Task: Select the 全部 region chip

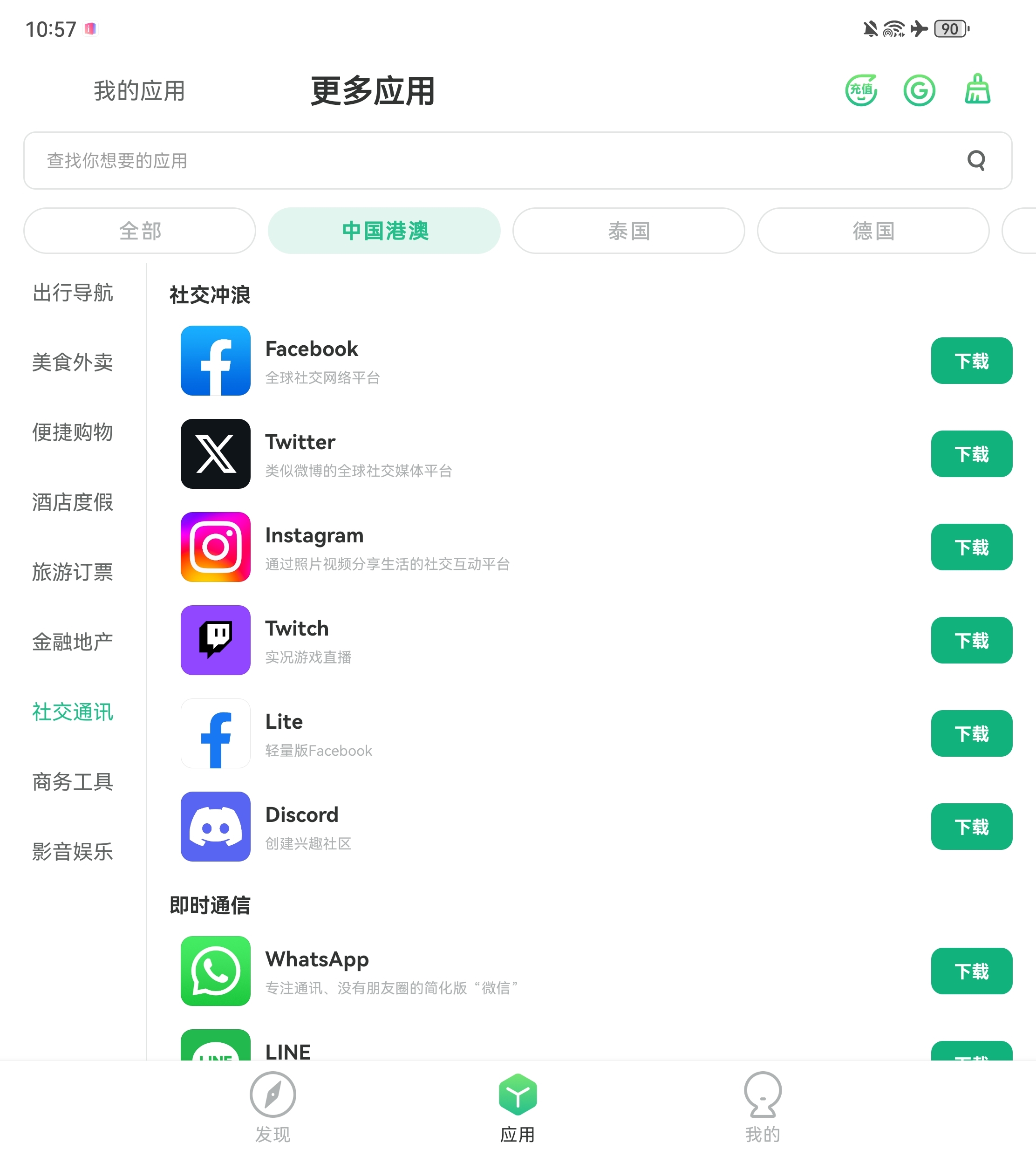Action: (139, 231)
